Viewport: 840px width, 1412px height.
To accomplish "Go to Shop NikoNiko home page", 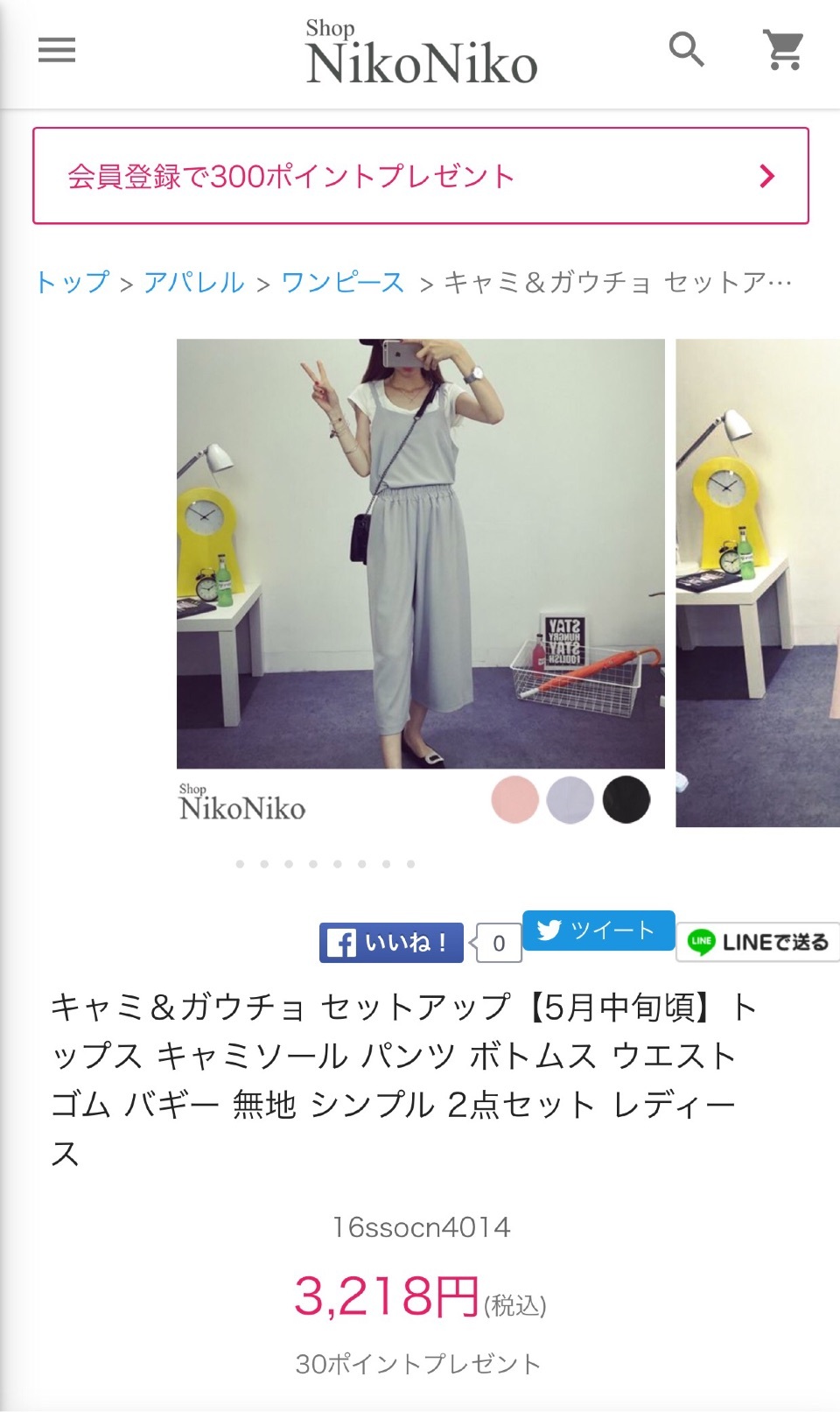I will 421,55.
